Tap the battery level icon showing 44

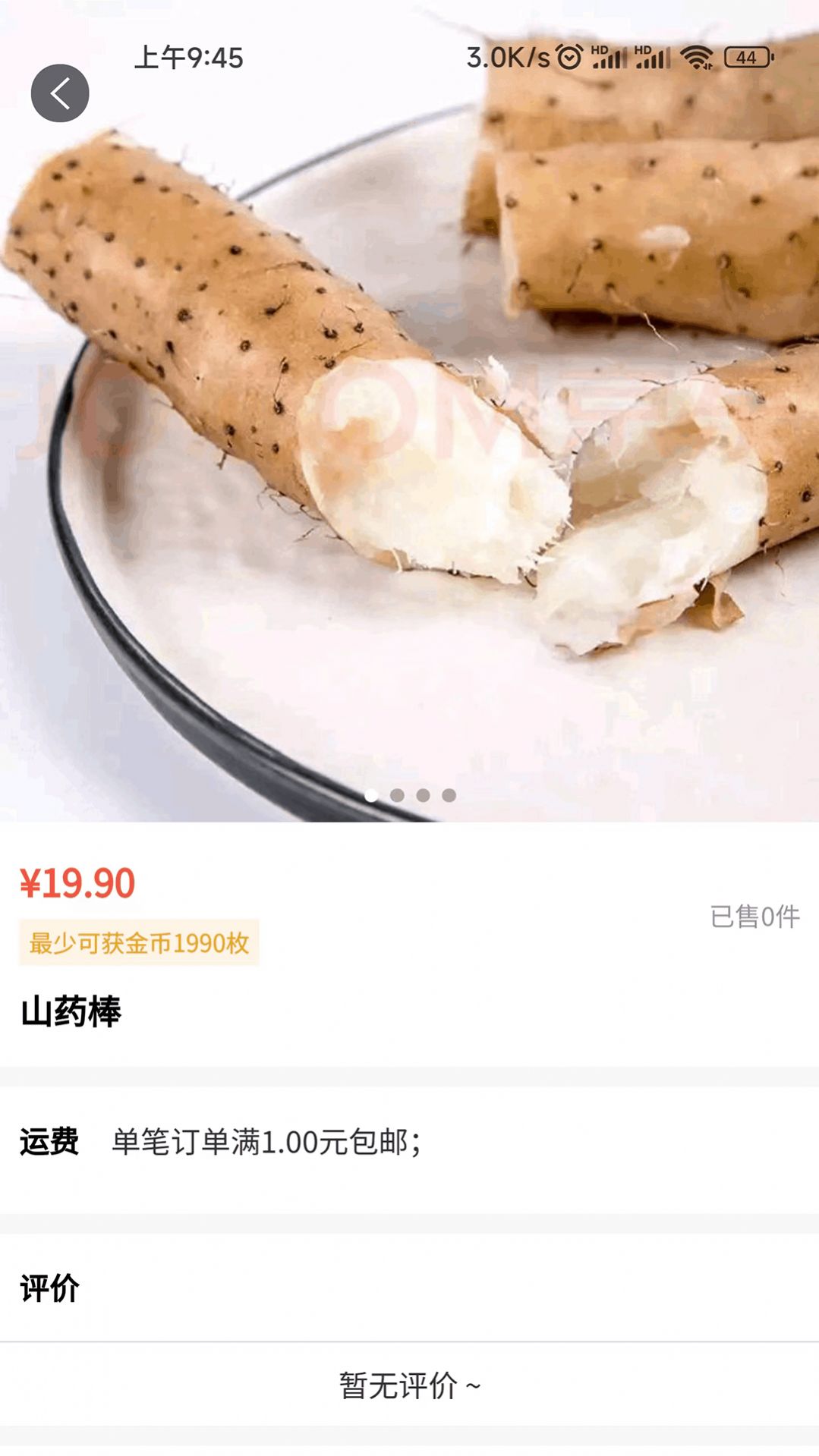tap(747, 57)
